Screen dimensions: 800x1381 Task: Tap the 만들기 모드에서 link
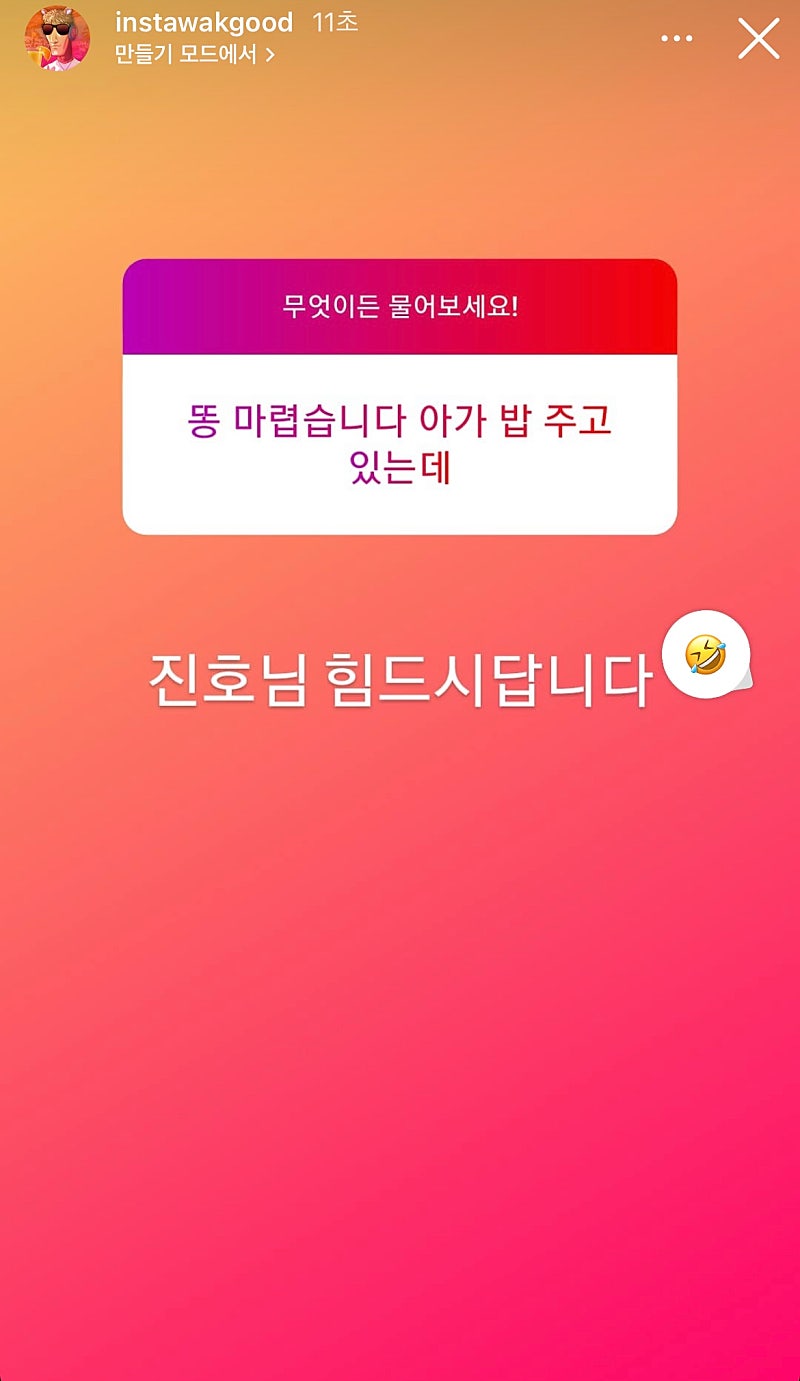click(x=194, y=55)
